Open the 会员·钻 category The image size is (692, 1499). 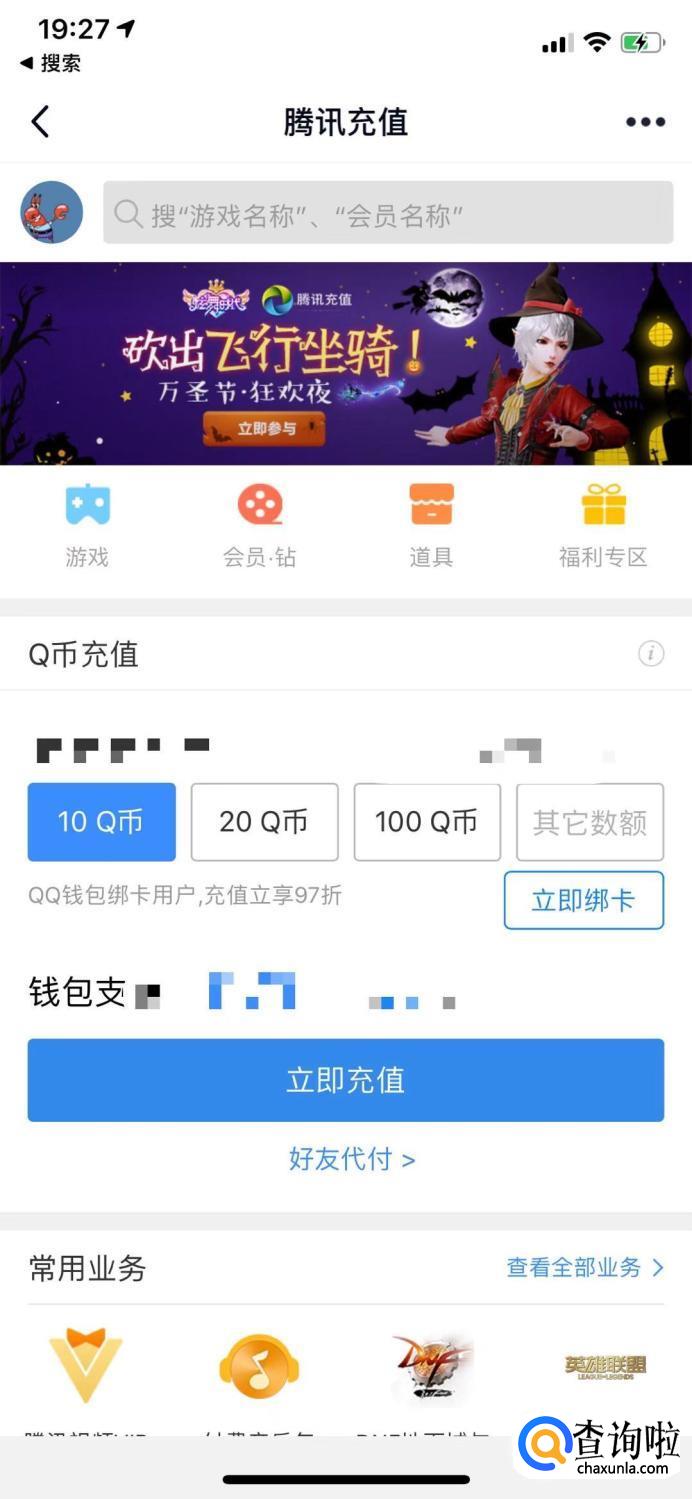(260, 526)
